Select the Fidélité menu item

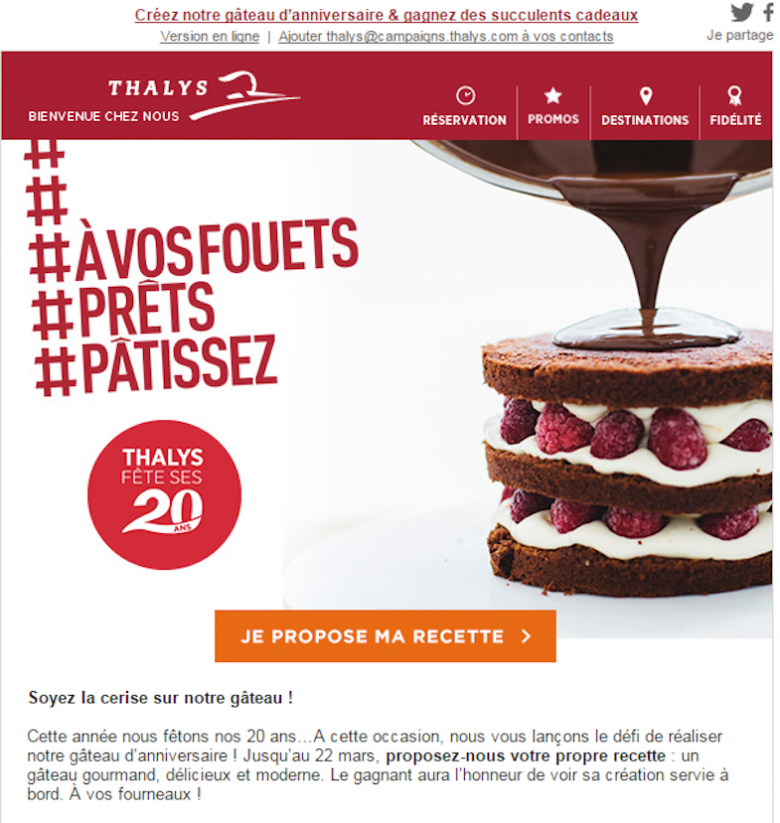[735, 107]
